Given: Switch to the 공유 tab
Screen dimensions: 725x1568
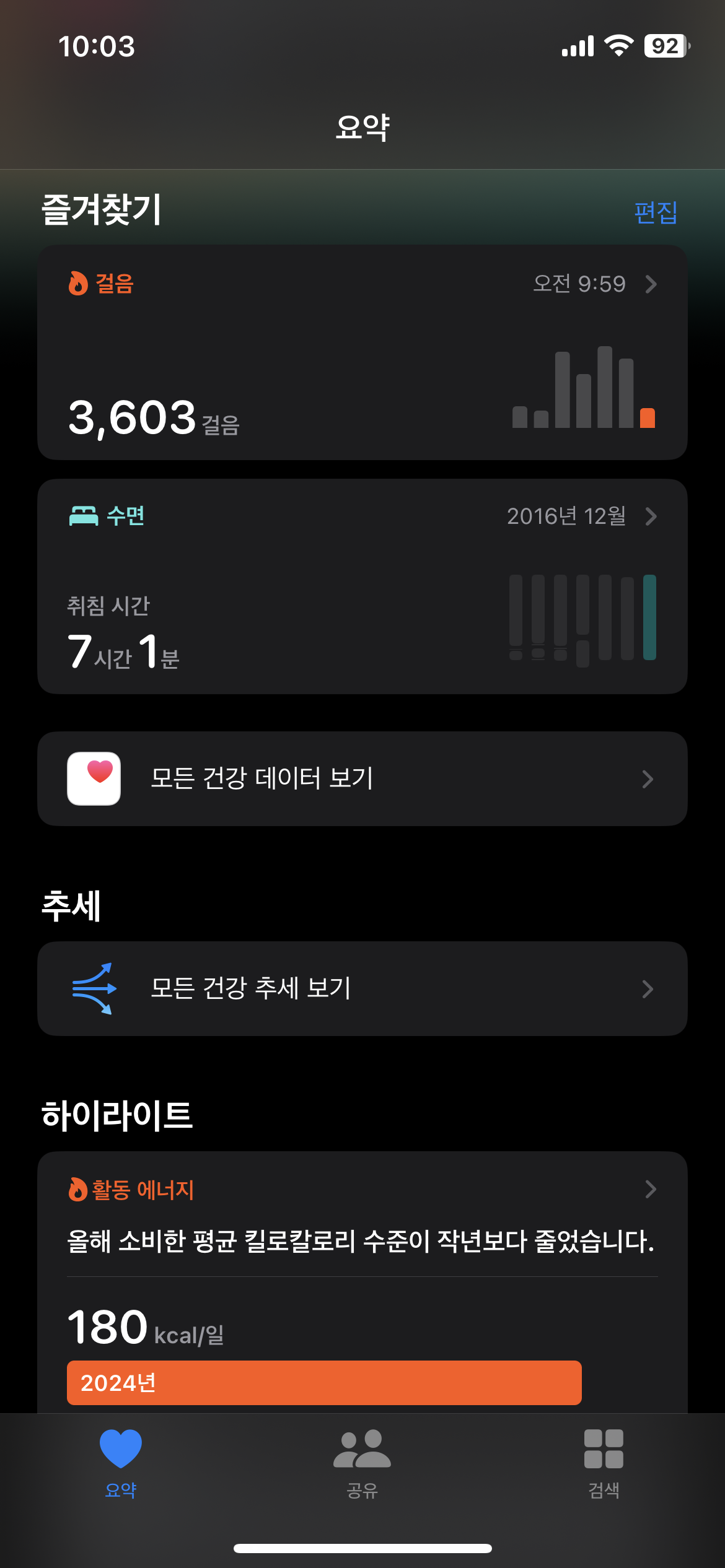Looking at the screenshot, I should click(x=362, y=1463).
